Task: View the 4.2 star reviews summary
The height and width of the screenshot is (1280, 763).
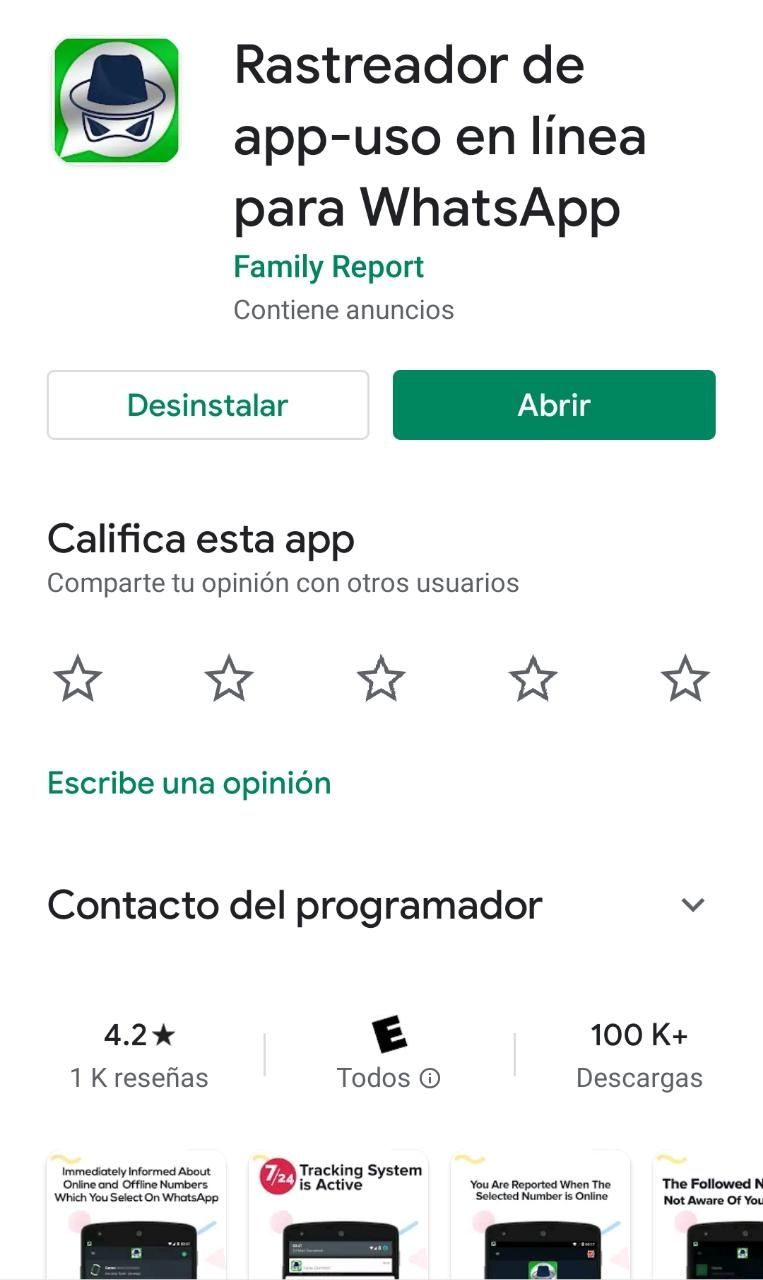Action: [139, 1055]
